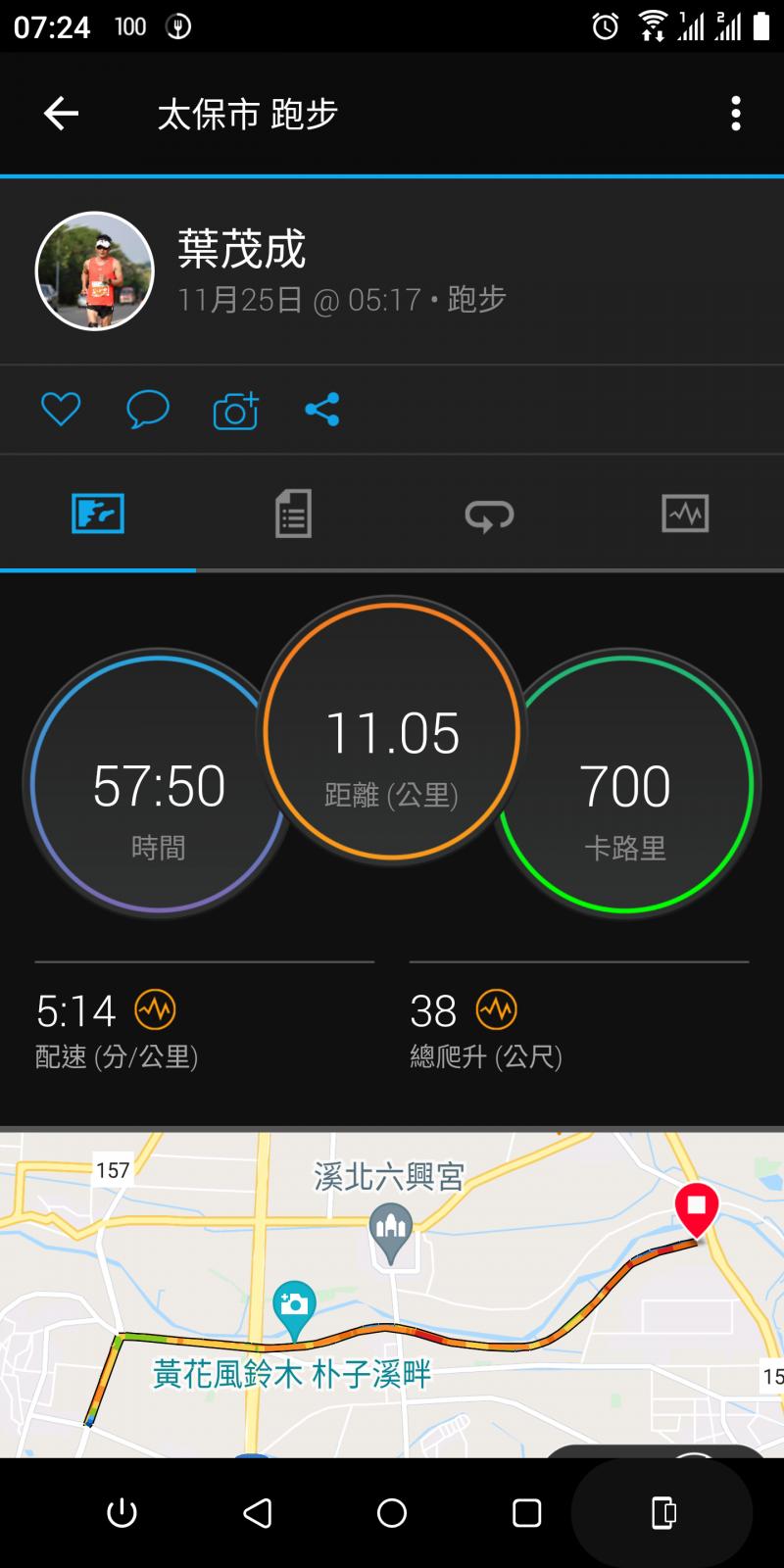The image size is (784, 1568).
Task: Show pace chart icon next to 5:14
Action: pos(155,1010)
